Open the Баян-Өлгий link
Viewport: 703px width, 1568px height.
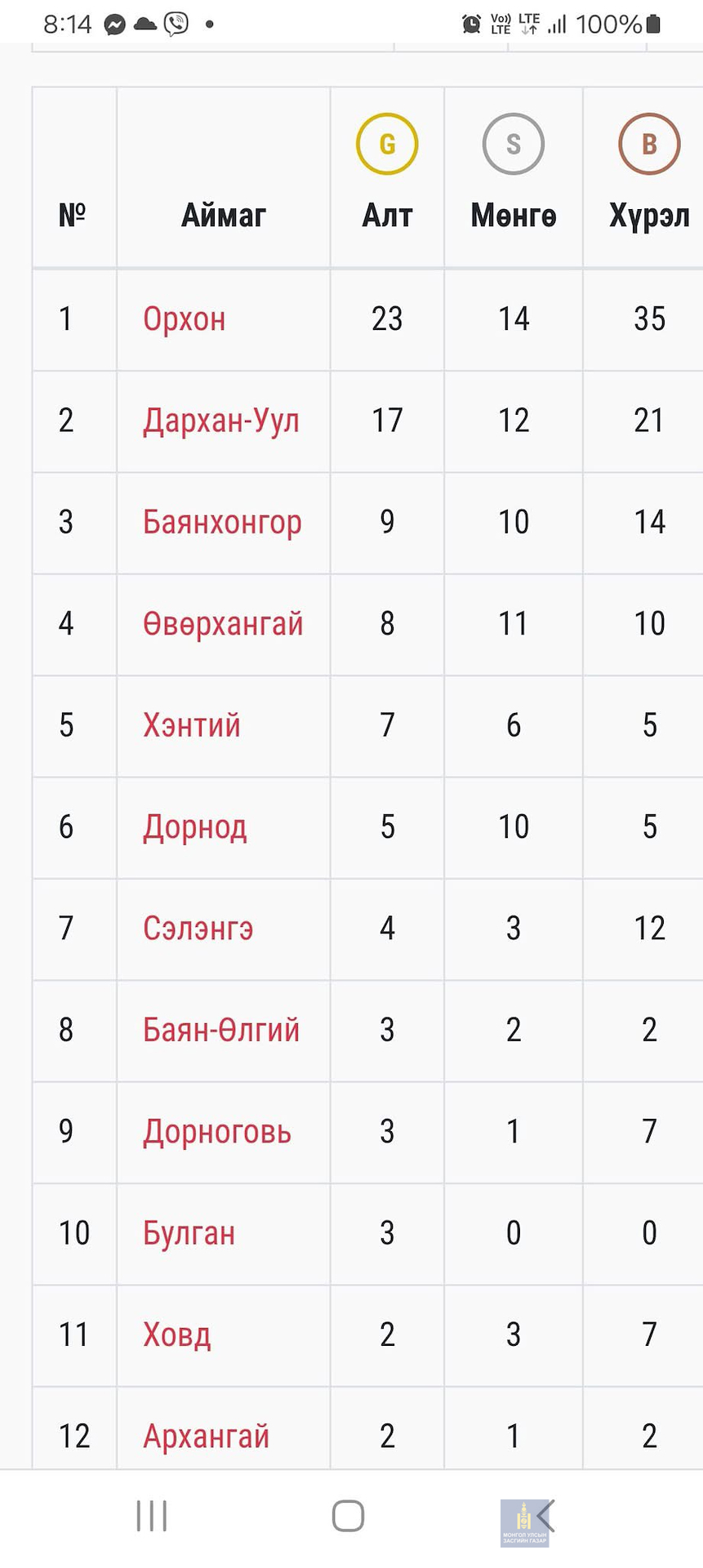pos(220,1029)
